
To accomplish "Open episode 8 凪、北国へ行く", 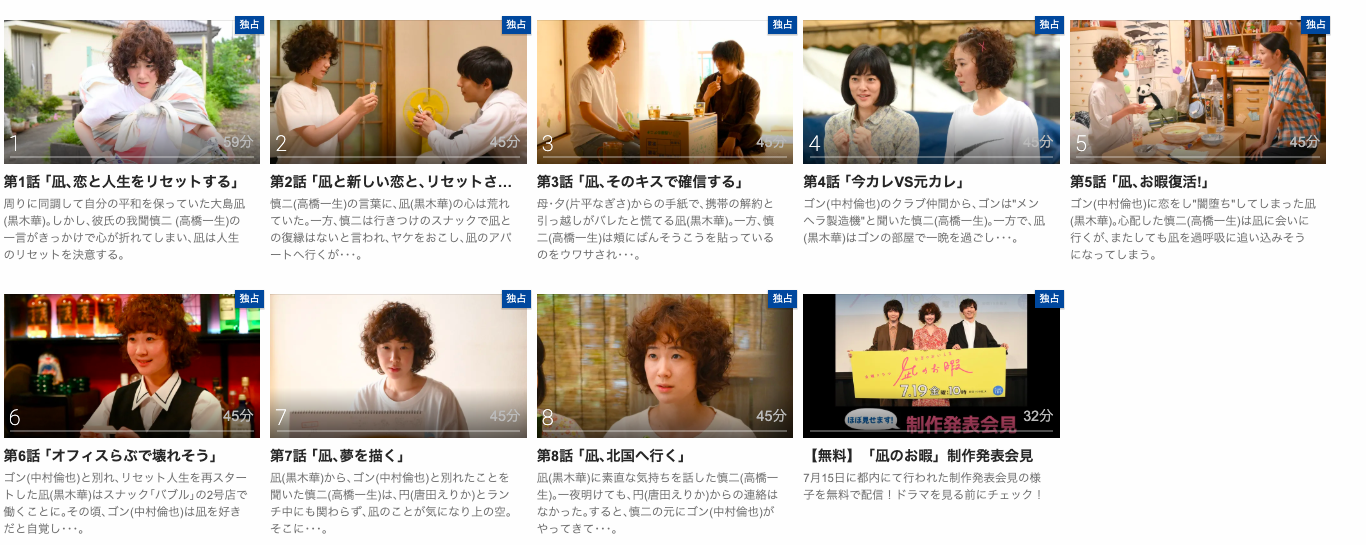I will pyautogui.click(x=665, y=365).
